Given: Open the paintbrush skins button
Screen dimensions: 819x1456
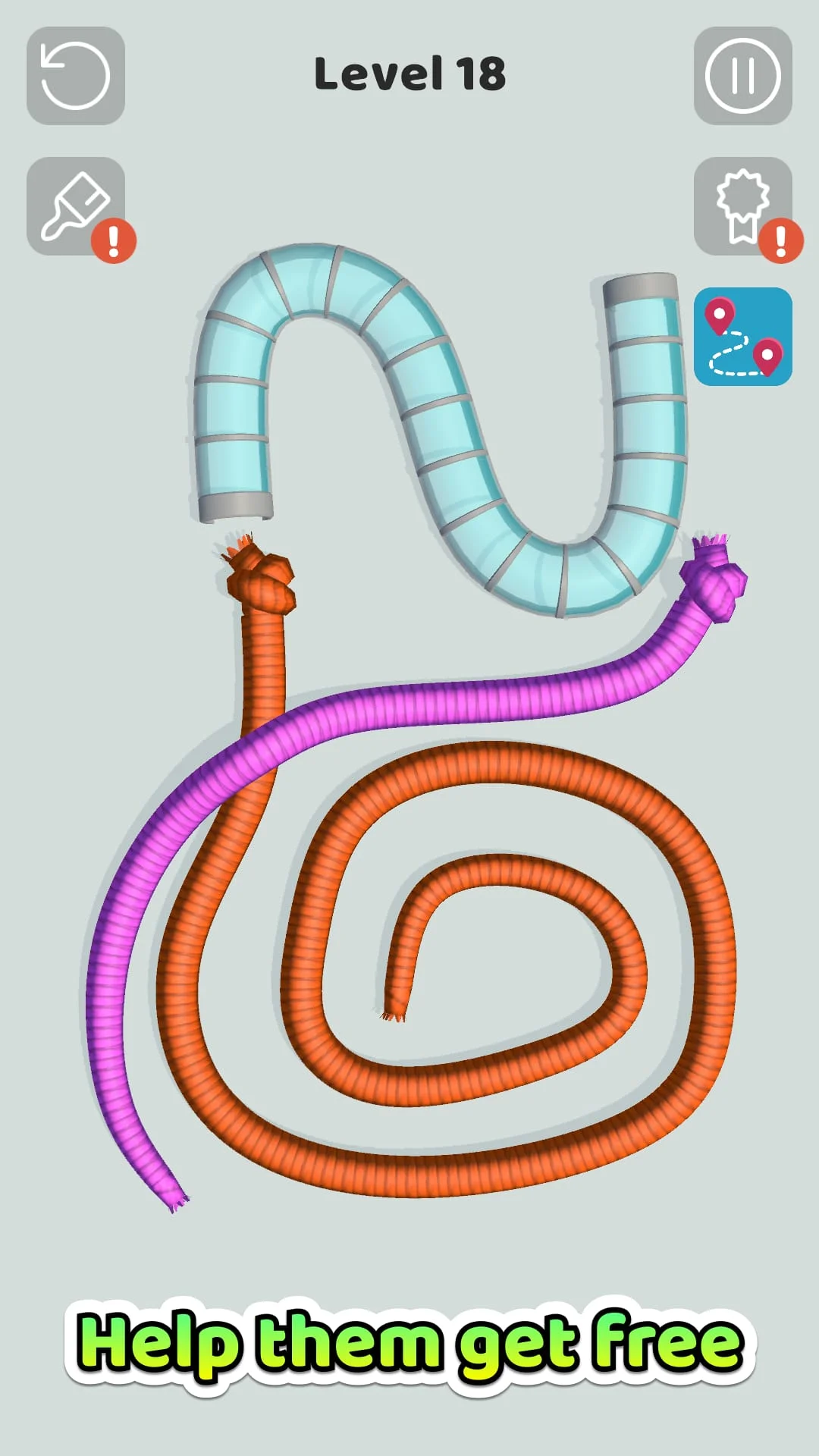Looking at the screenshot, I should (x=75, y=206).
